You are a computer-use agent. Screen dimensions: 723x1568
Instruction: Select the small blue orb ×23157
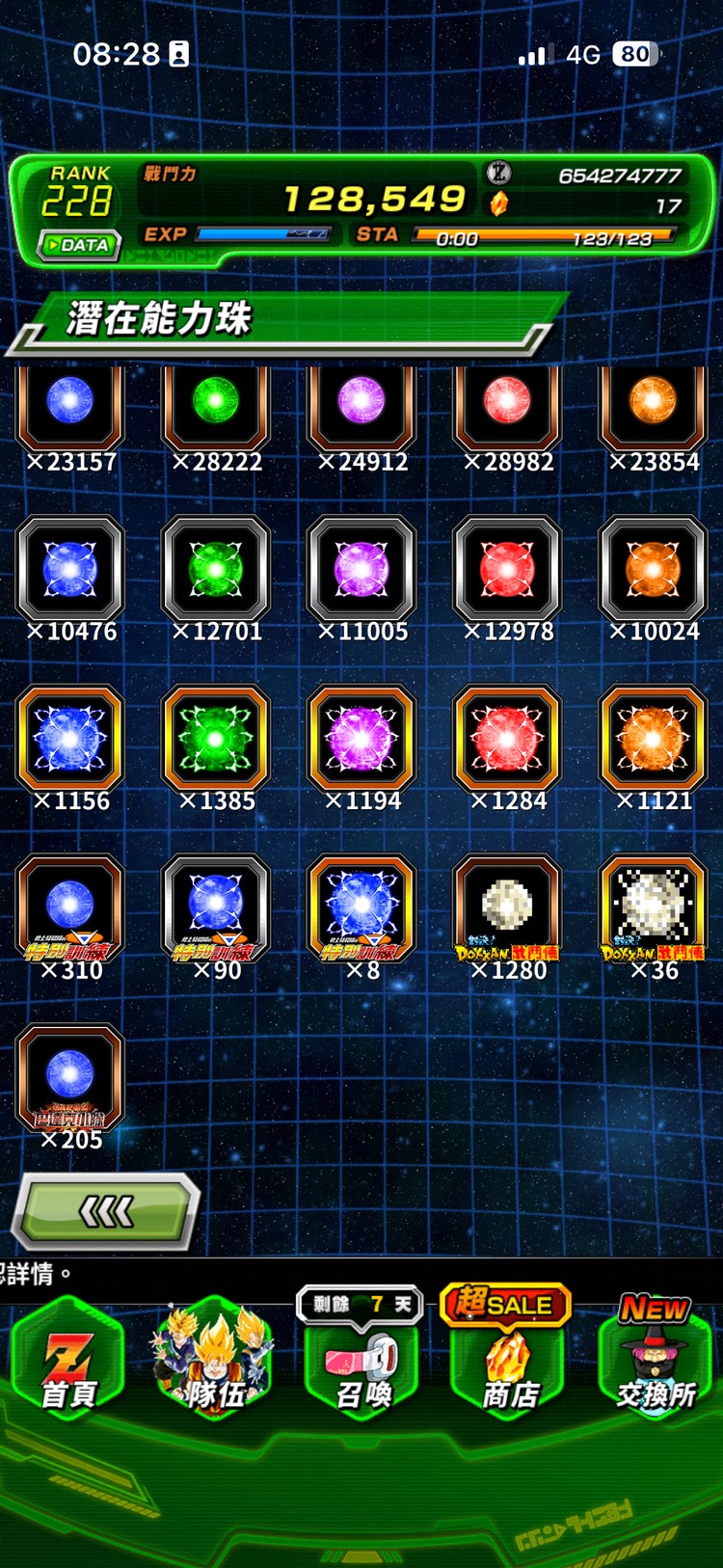(x=69, y=403)
